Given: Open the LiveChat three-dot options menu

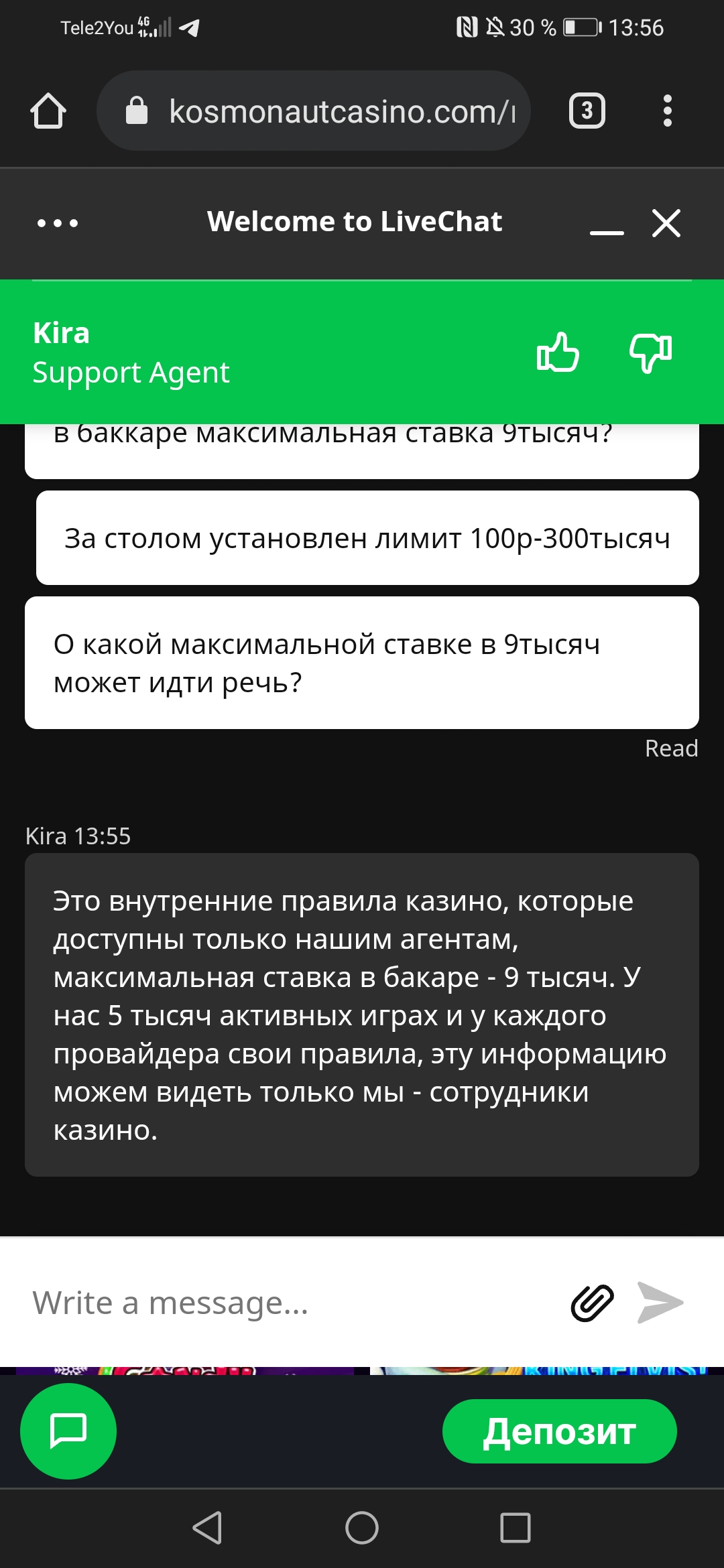Looking at the screenshot, I should click(58, 222).
